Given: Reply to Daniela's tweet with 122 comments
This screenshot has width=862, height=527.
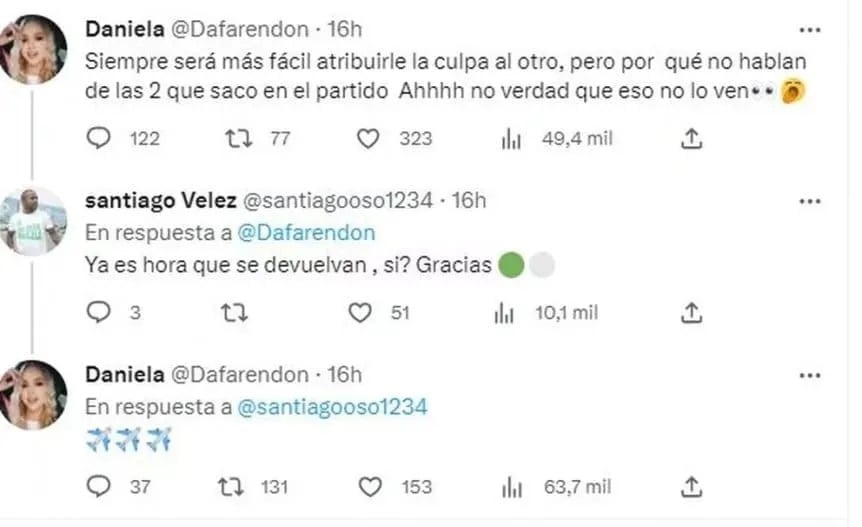Looking at the screenshot, I should pyautogui.click(x=98, y=139).
